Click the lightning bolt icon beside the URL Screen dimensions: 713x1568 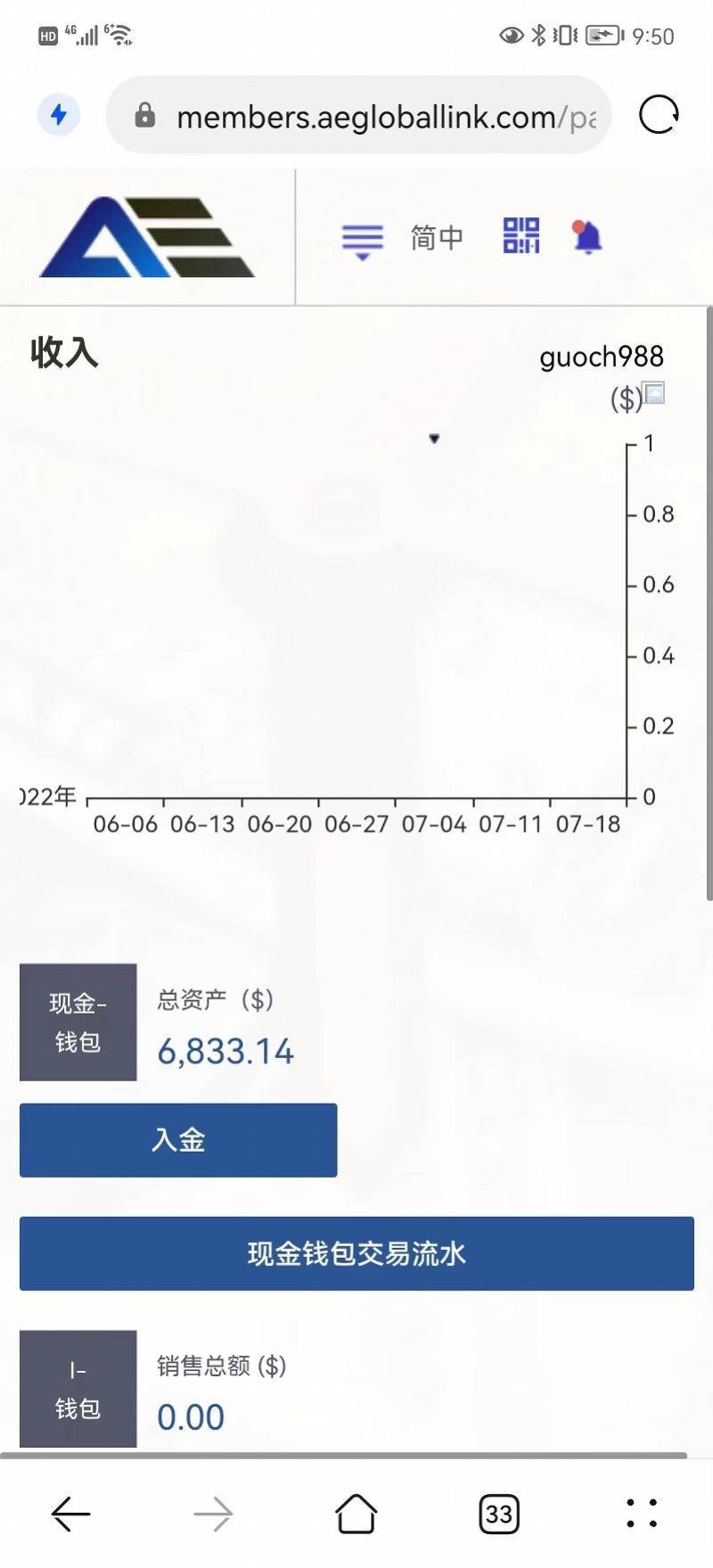pos(57,115)
